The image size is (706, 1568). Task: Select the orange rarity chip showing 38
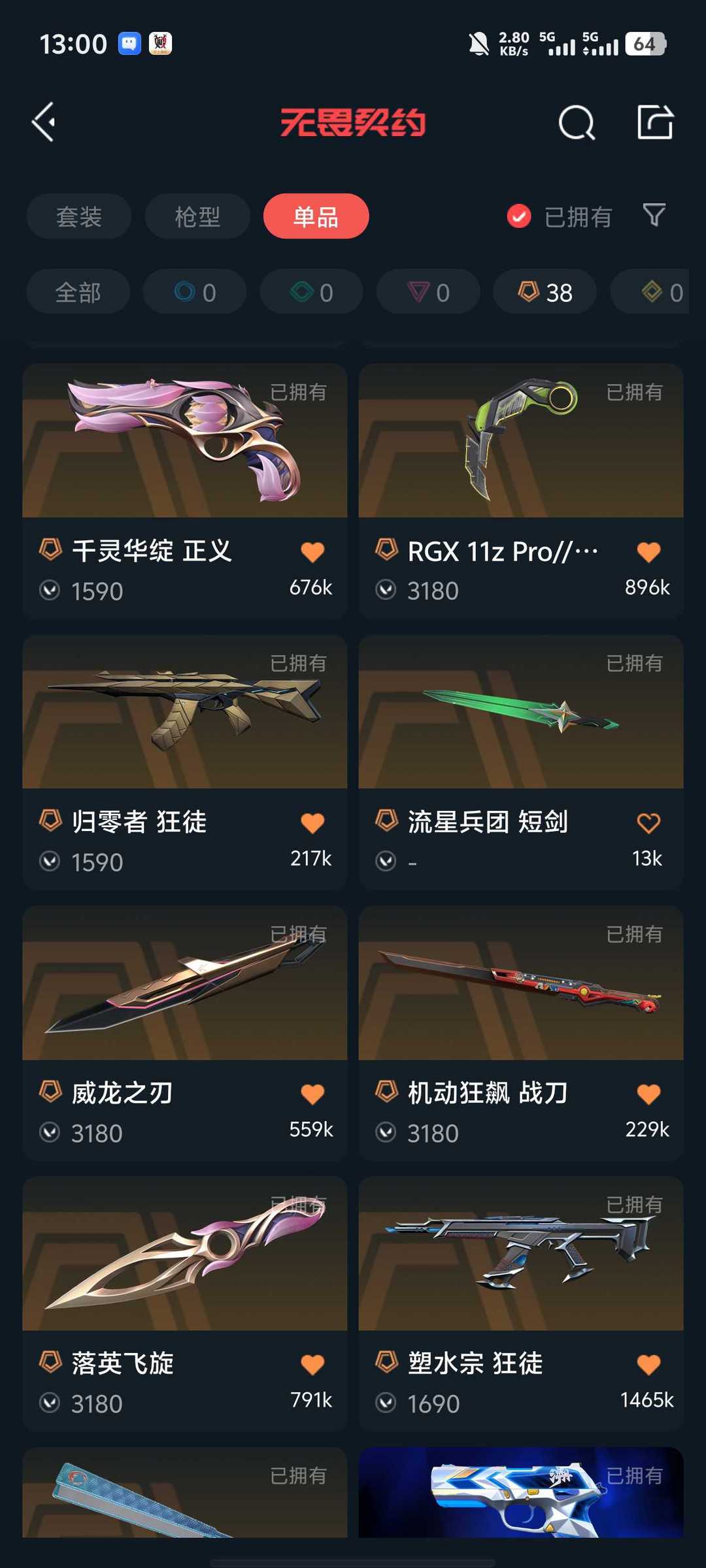pos(545,292)
